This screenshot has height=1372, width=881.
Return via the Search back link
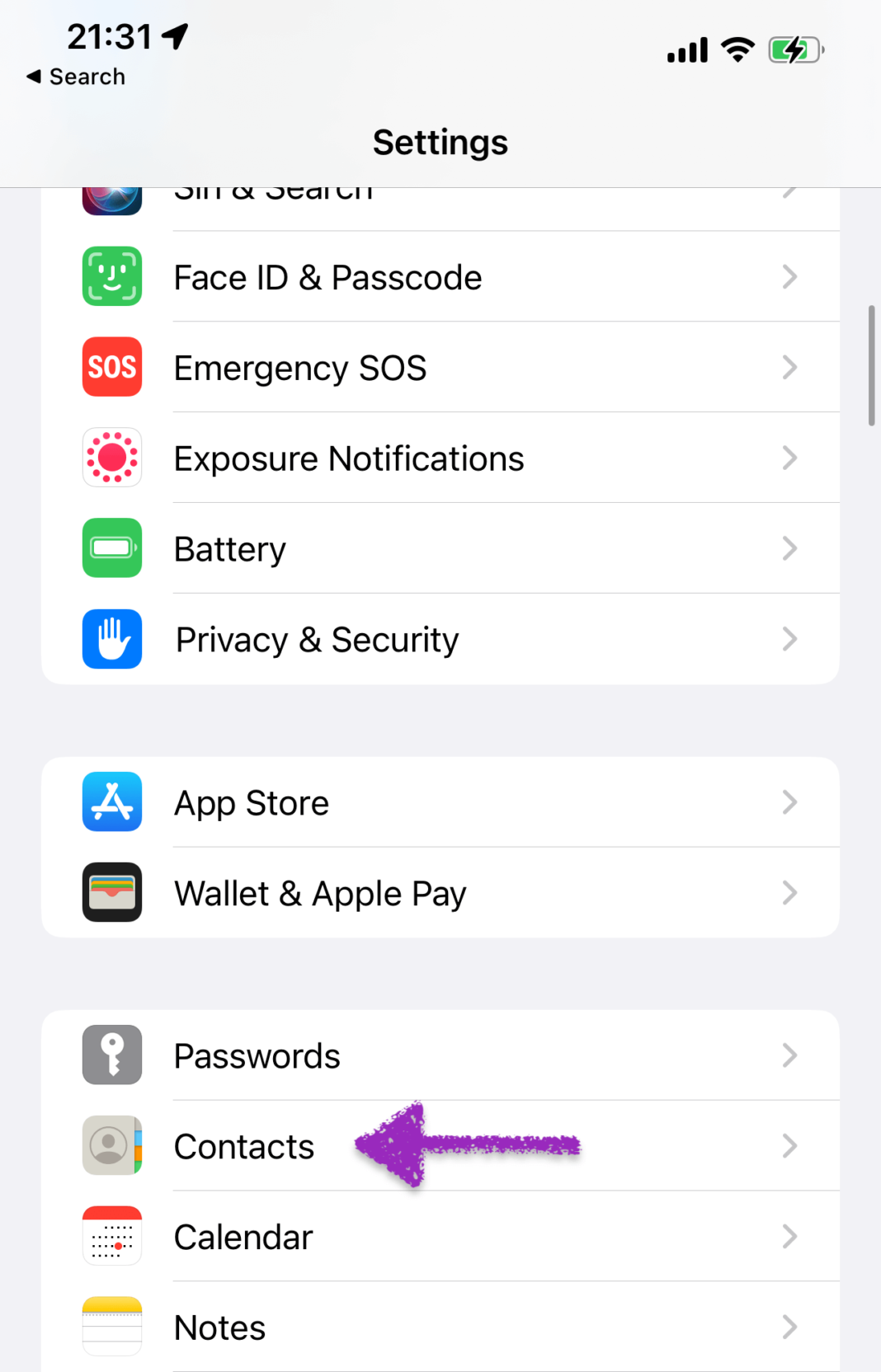[x=75, y=76]
